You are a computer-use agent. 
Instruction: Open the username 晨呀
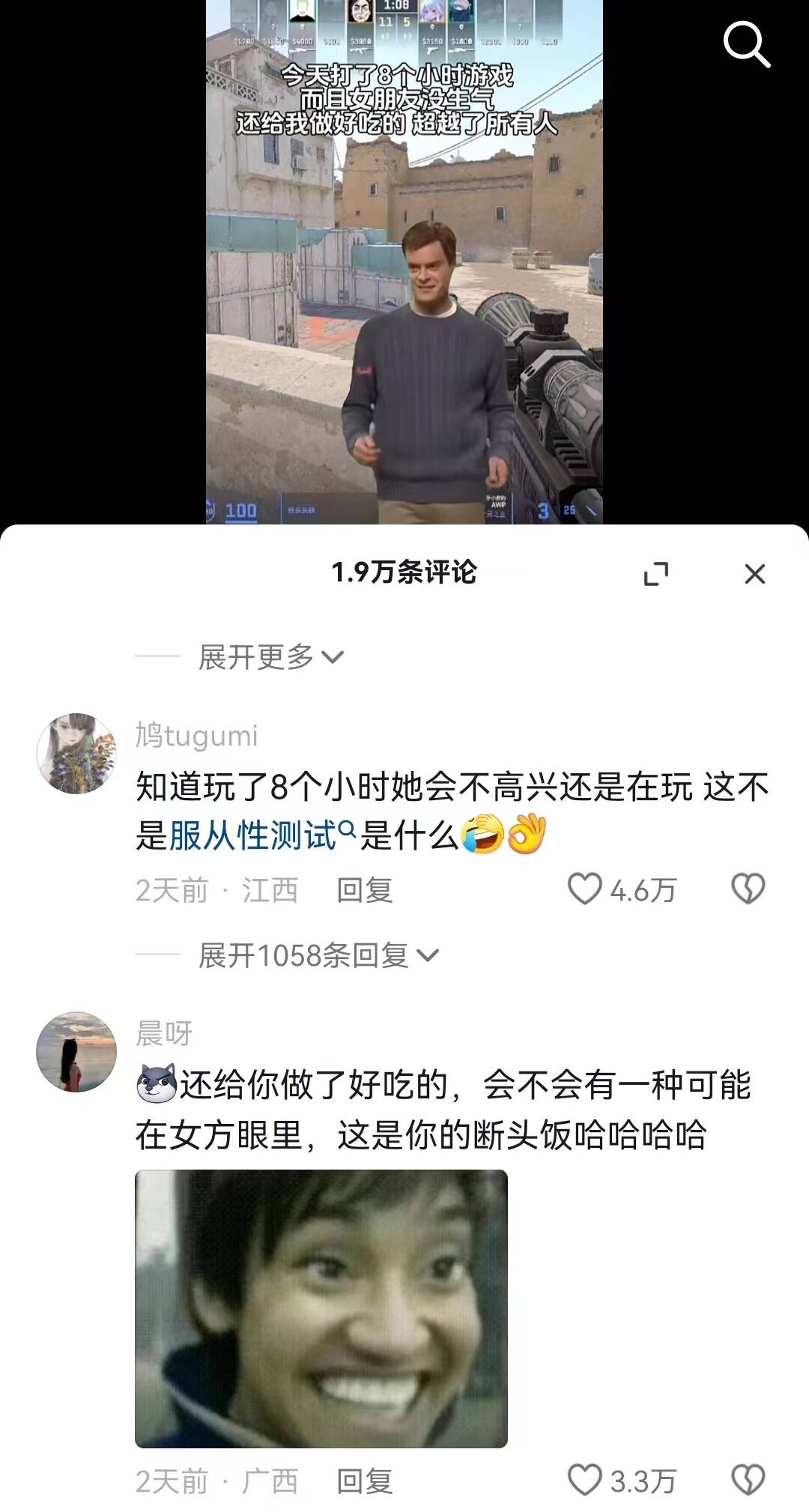pyautogui.click(x=164, y=1034)
